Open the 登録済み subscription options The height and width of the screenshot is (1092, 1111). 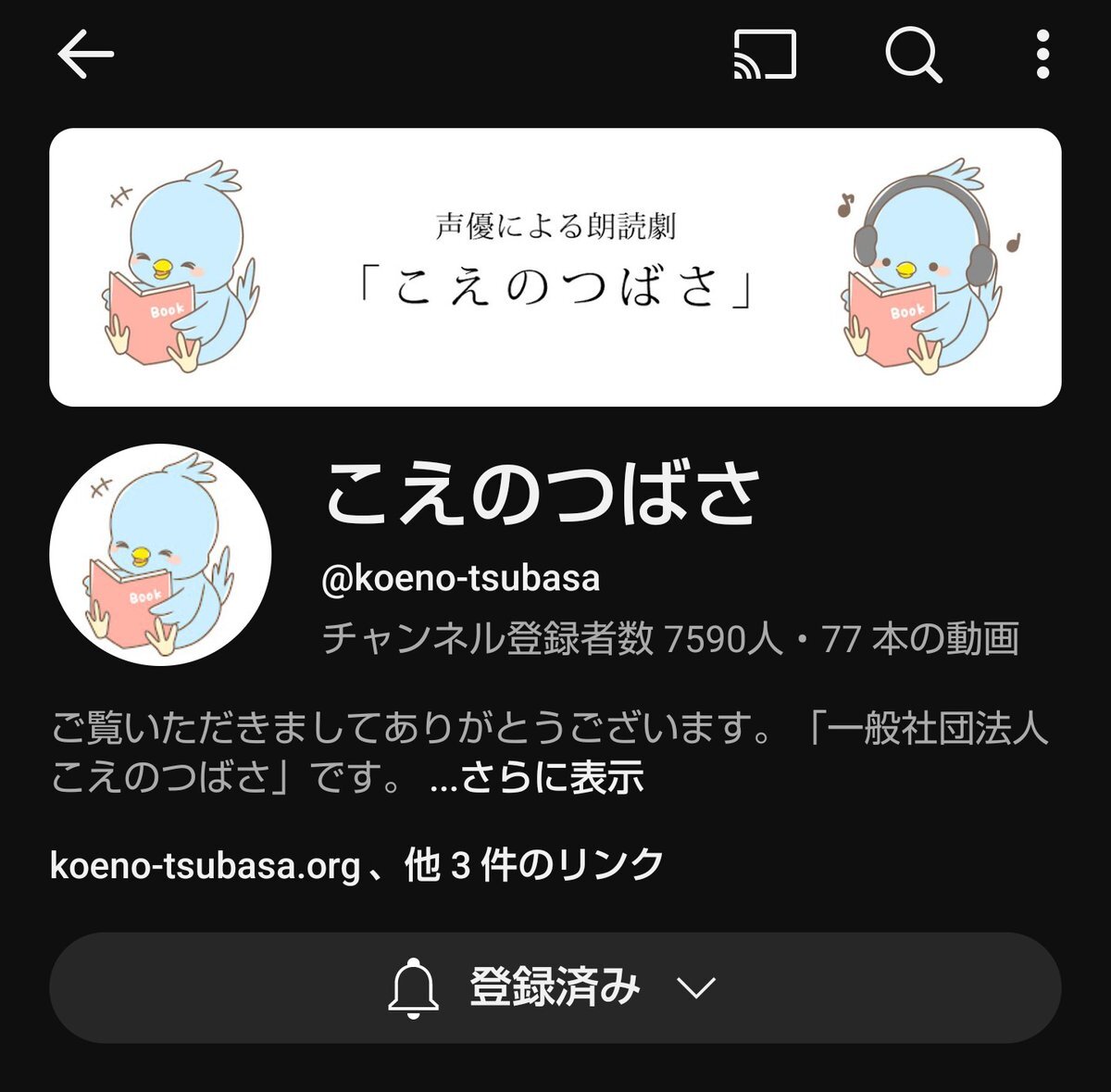point(555,987)
